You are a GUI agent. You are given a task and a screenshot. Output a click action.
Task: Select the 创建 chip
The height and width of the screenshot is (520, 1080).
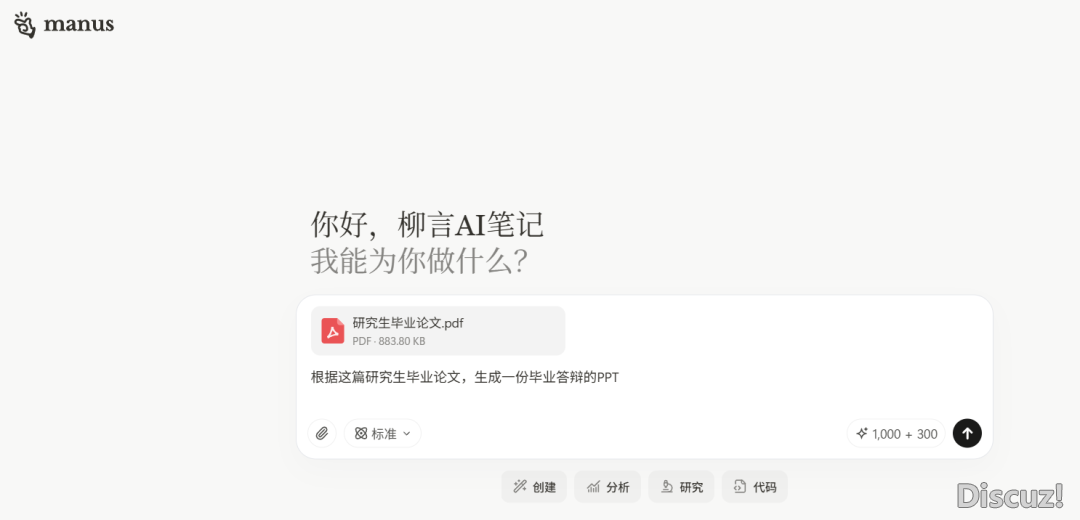click(534, 487)
